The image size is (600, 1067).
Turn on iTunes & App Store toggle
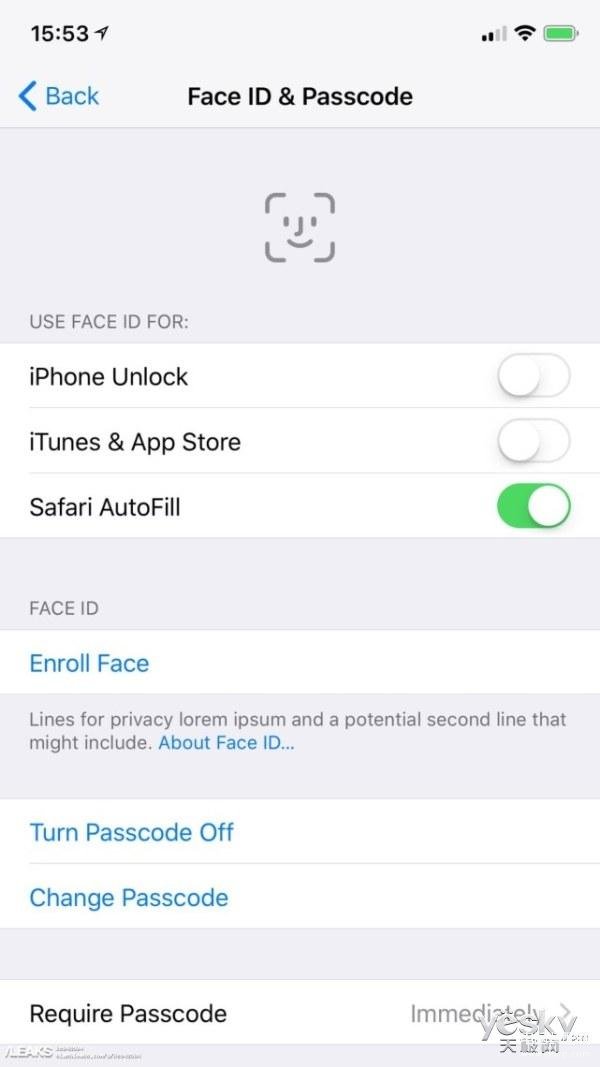533,442
